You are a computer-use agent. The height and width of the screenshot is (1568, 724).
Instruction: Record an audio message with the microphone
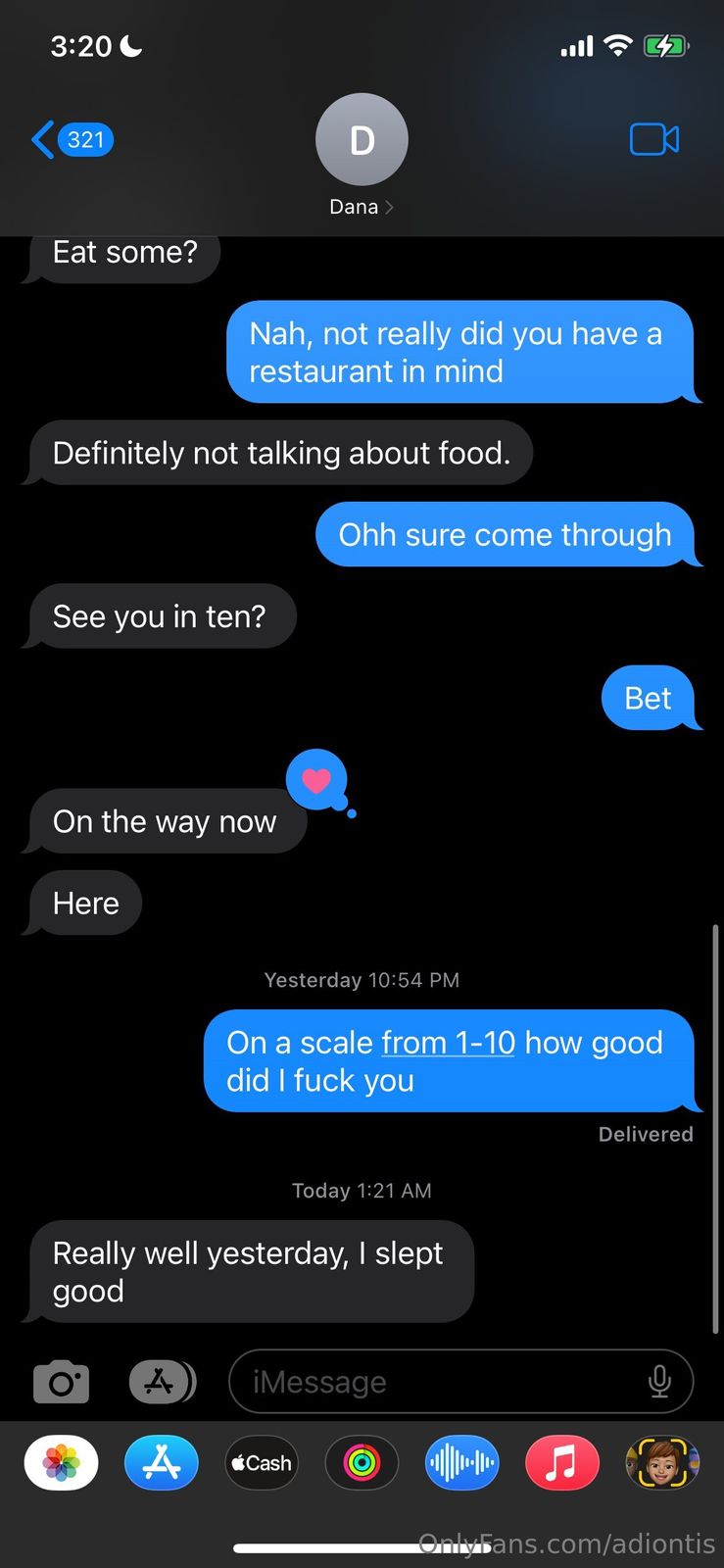(659, 1382)
